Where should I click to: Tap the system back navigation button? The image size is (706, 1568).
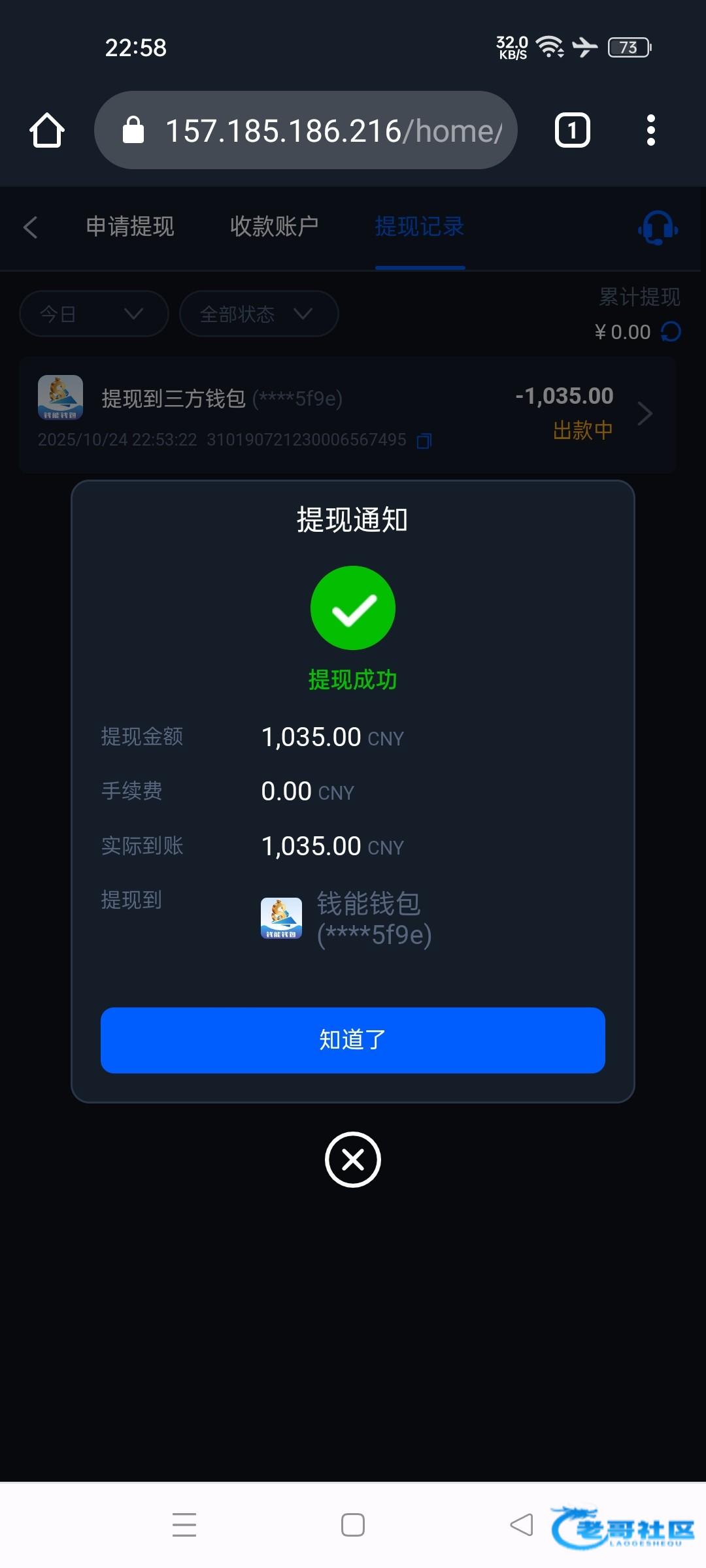(522, 1525)
